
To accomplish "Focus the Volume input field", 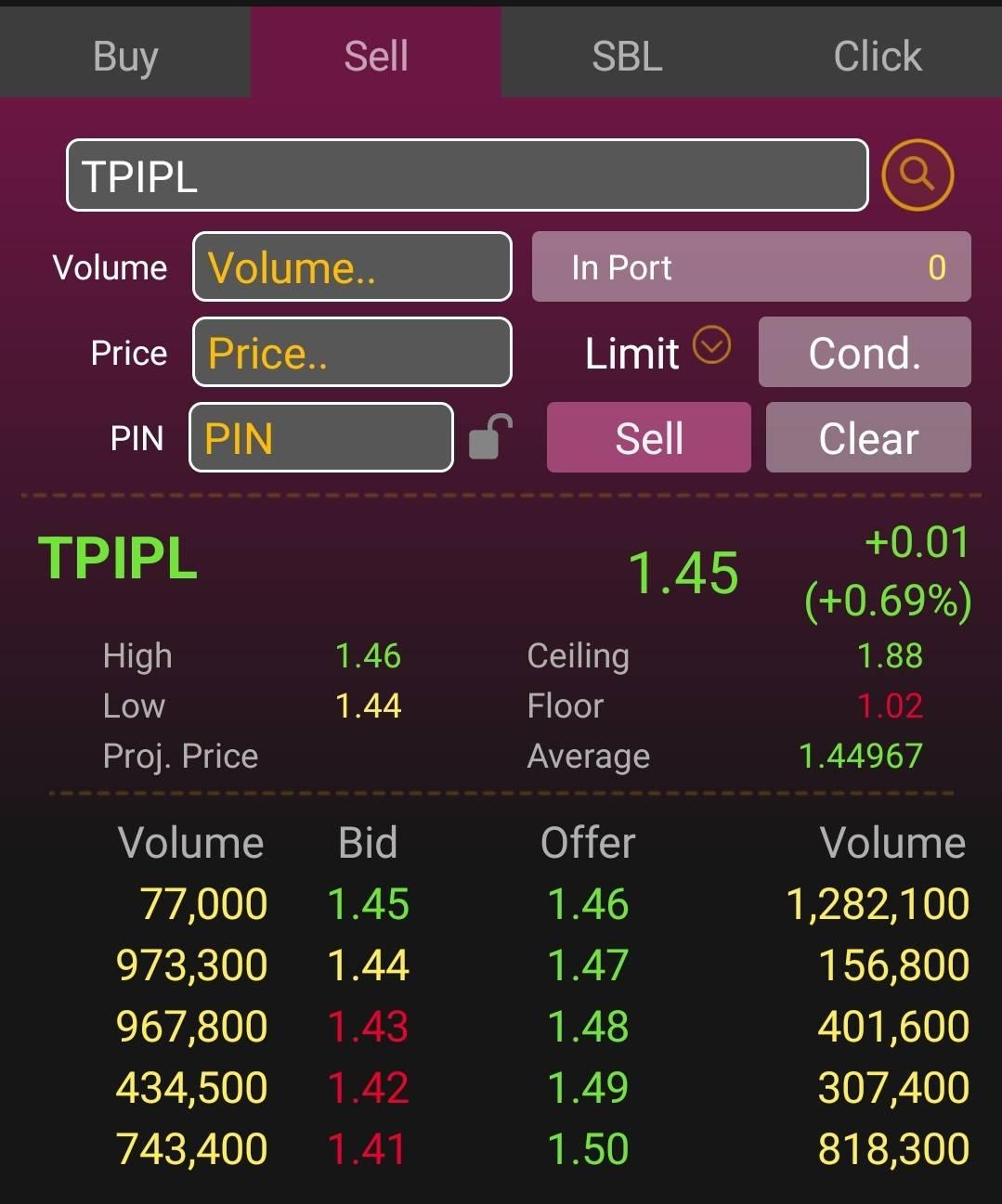I will (352, 267).
